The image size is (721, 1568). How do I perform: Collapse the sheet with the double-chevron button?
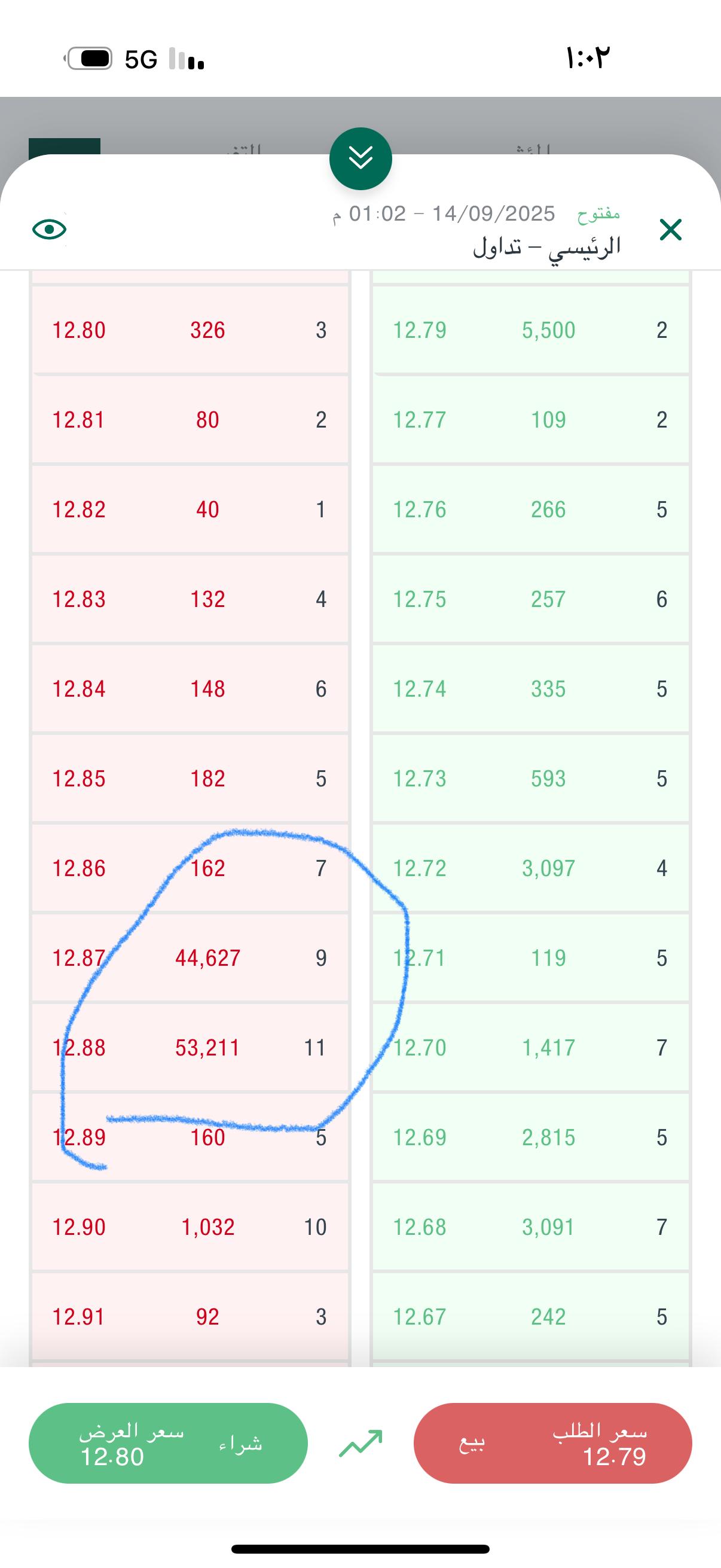click(361, 159)
